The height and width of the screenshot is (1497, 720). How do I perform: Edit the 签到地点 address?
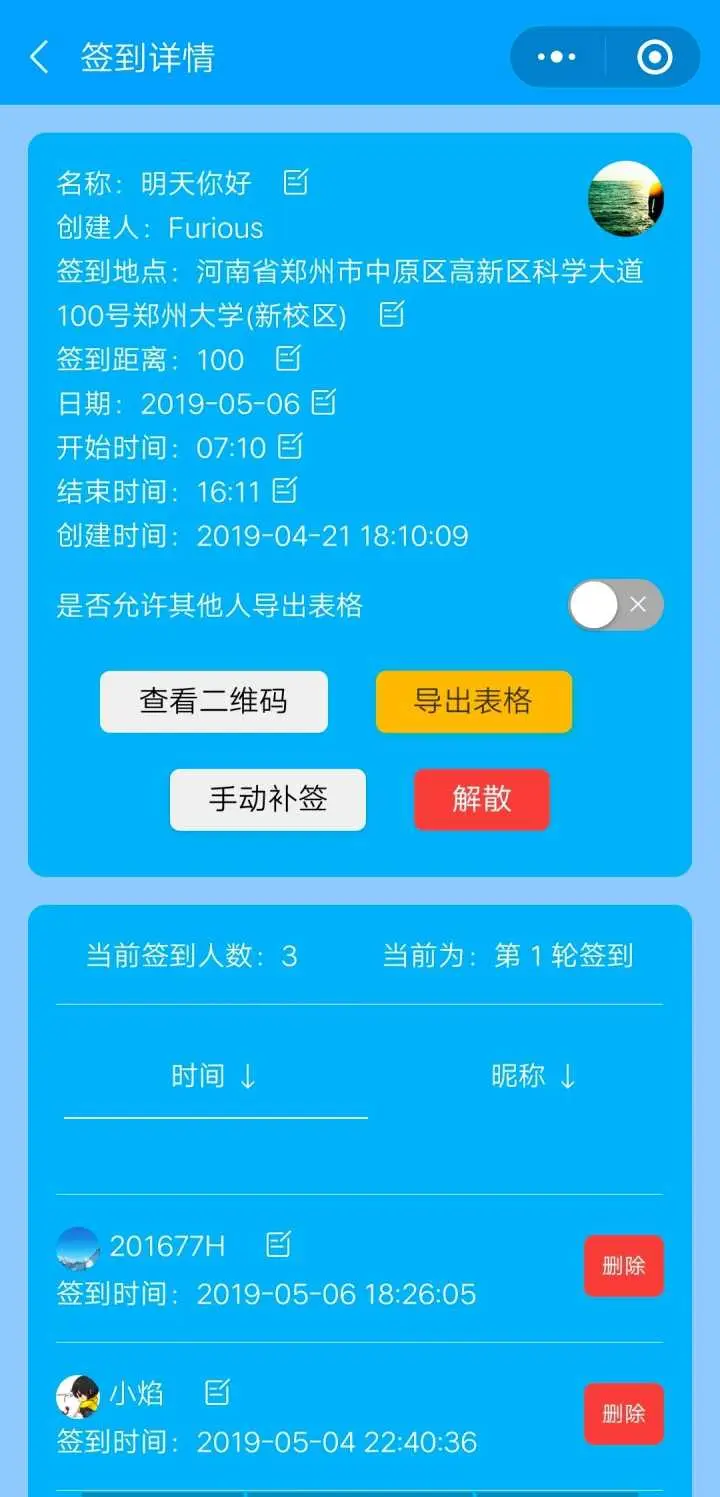click(x=392, y=314)
